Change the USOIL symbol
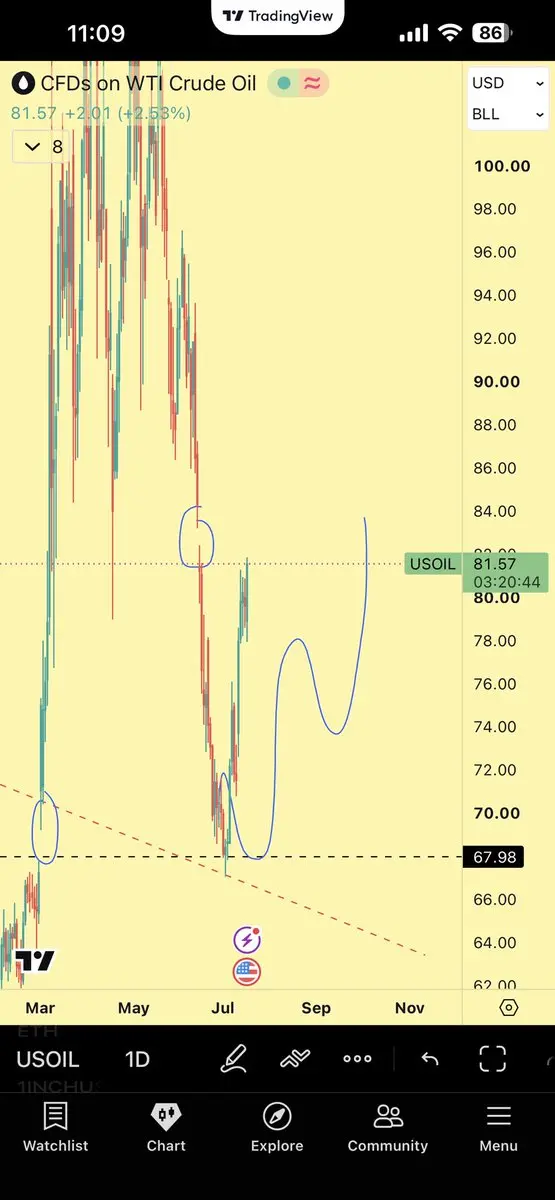Screen dimensions: 555x1200 coord(48,1059)
